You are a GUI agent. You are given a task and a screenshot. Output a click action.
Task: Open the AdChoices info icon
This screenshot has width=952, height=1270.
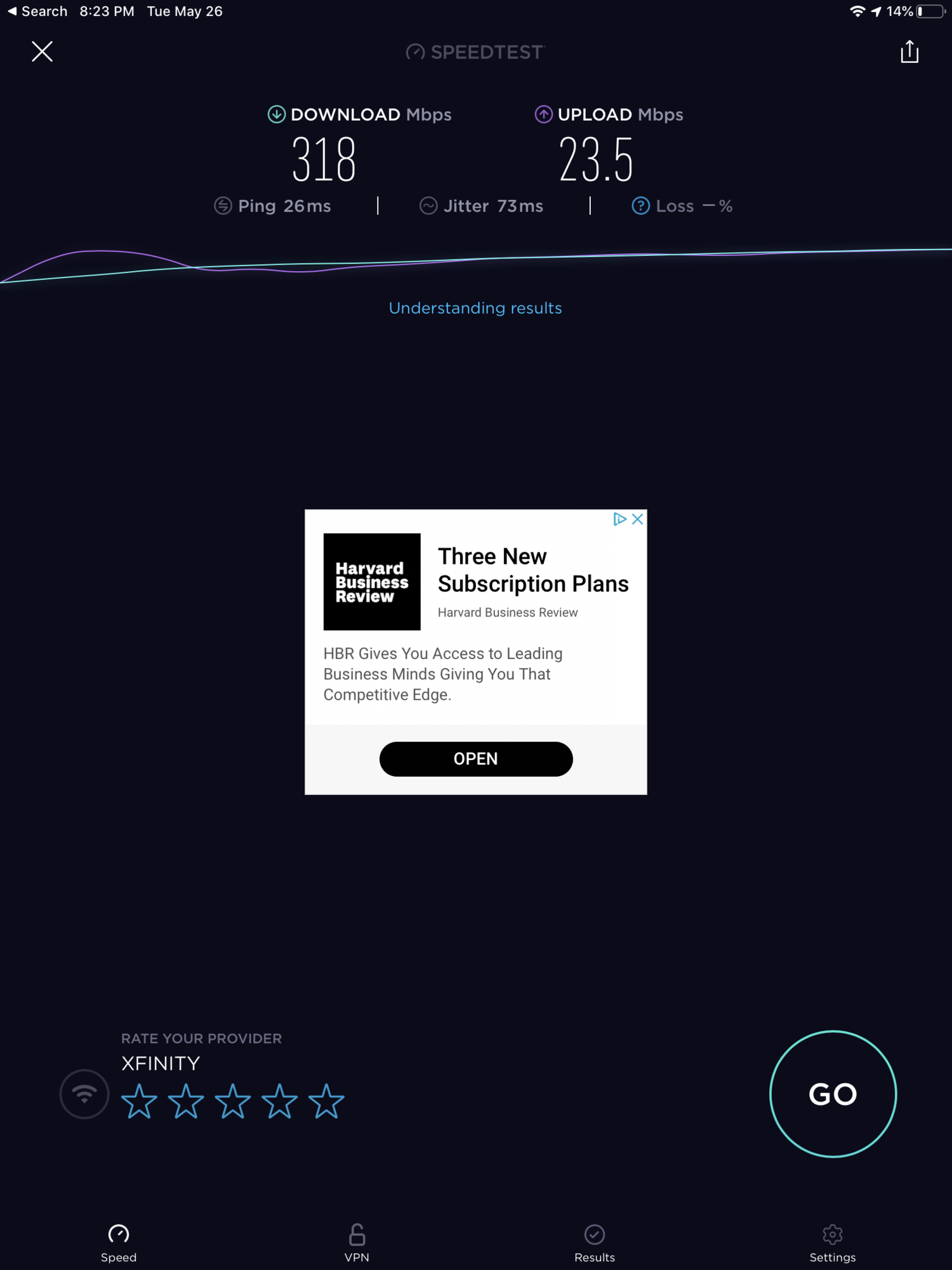pos(619,519)
